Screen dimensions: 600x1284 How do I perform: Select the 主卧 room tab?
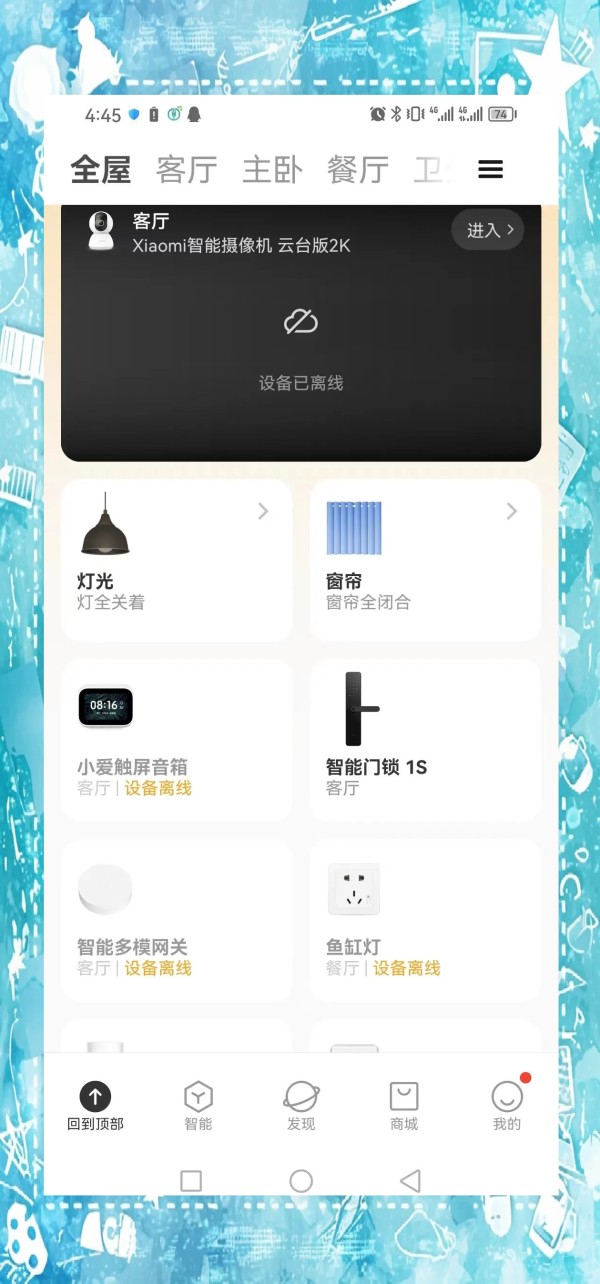click(272, 170)
